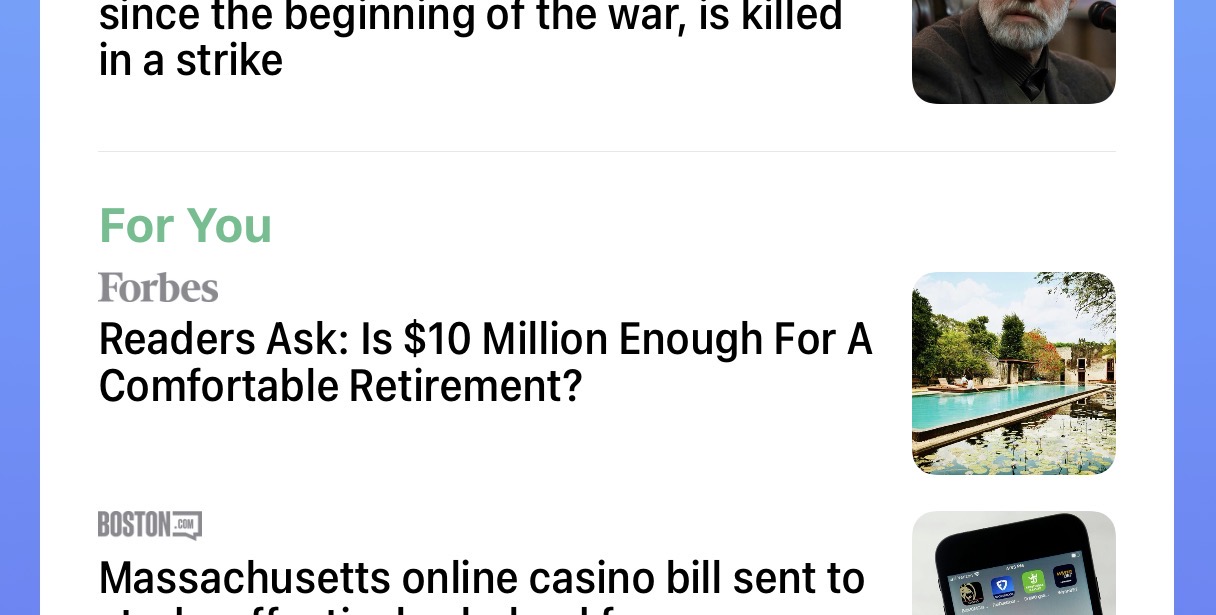Open Boston.com Massachusetts online casino bill article
This screenshot has width=1216, height=615.
point(481,579)
